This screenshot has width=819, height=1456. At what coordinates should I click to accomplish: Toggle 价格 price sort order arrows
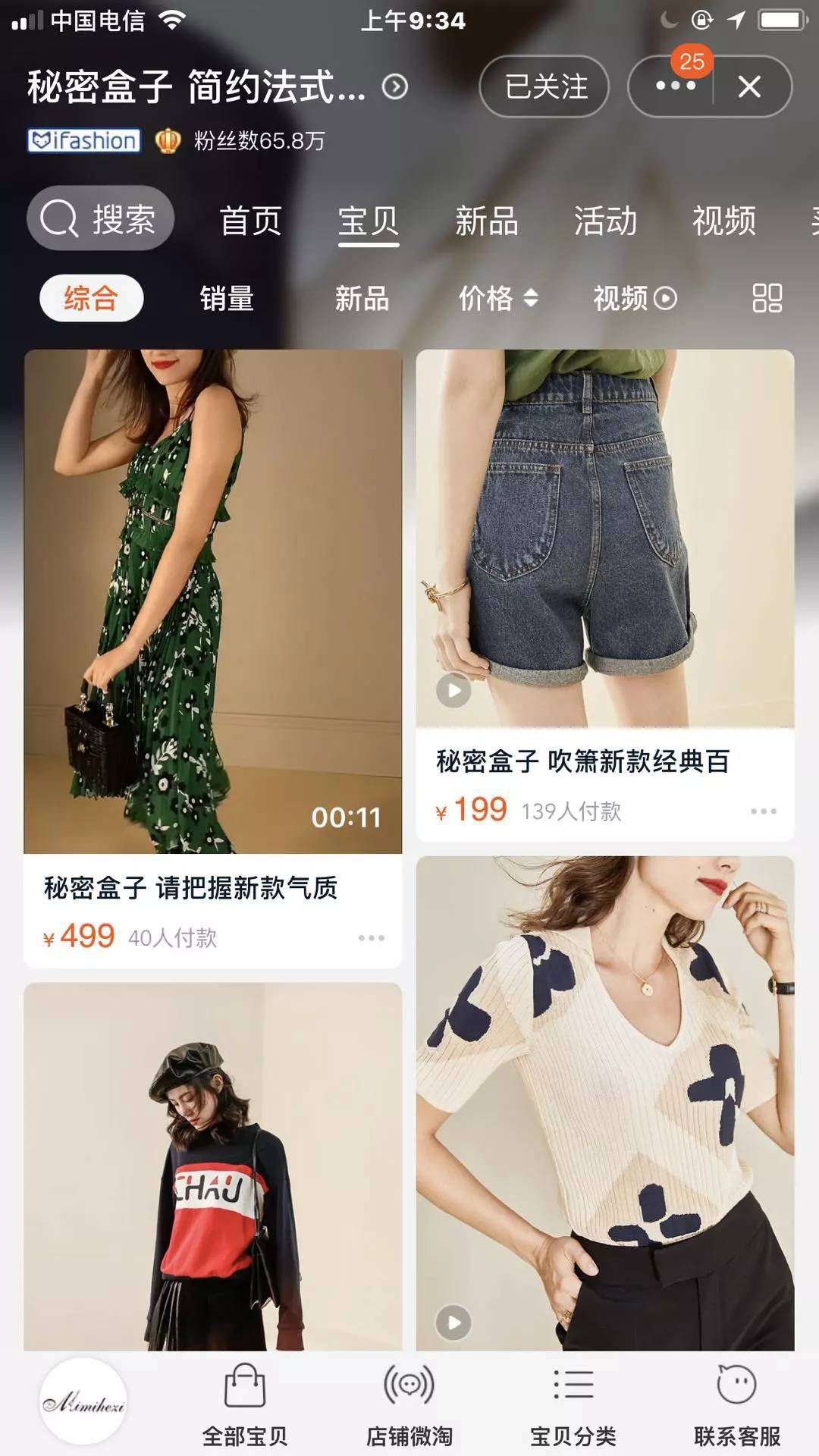[x=497, y=299]
